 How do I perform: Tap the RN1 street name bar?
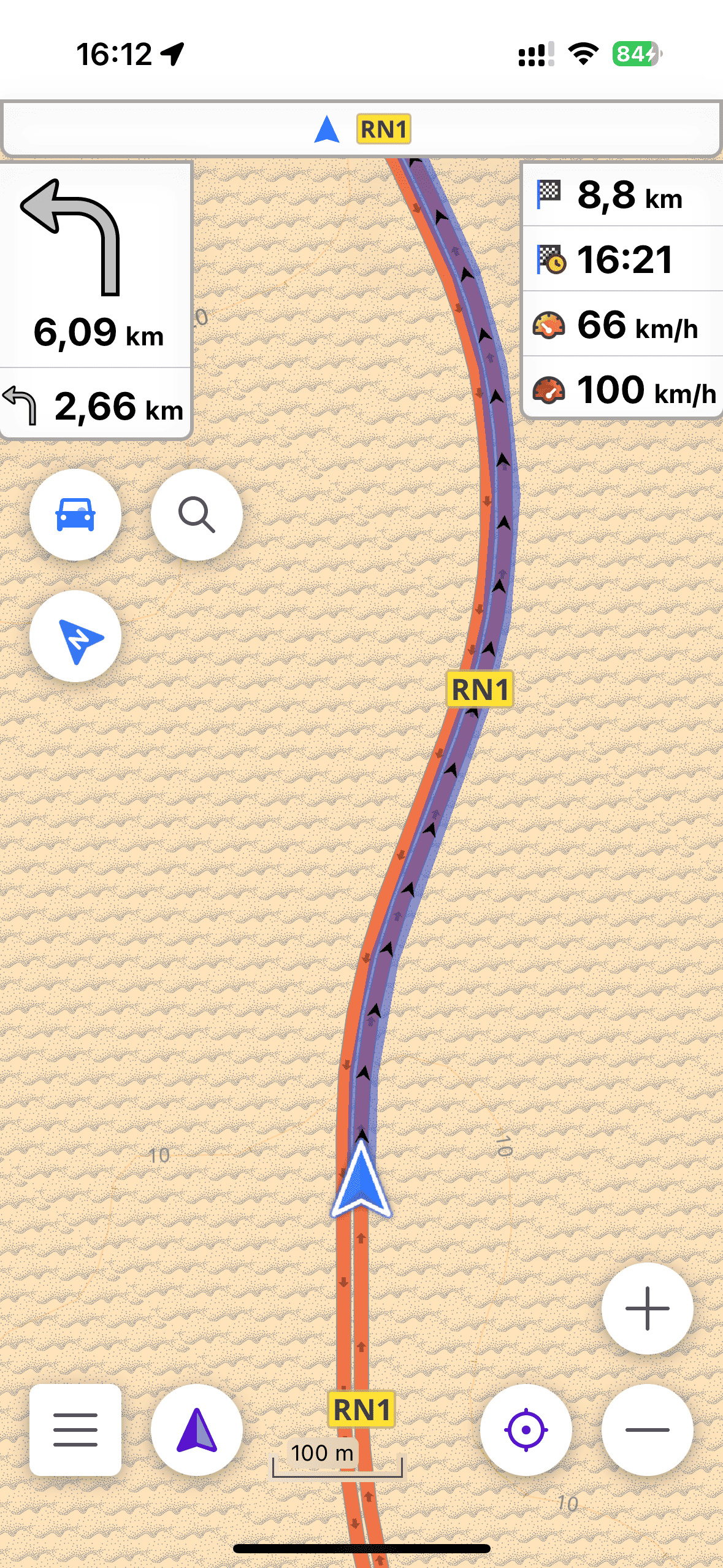click(x=362, y=129)
